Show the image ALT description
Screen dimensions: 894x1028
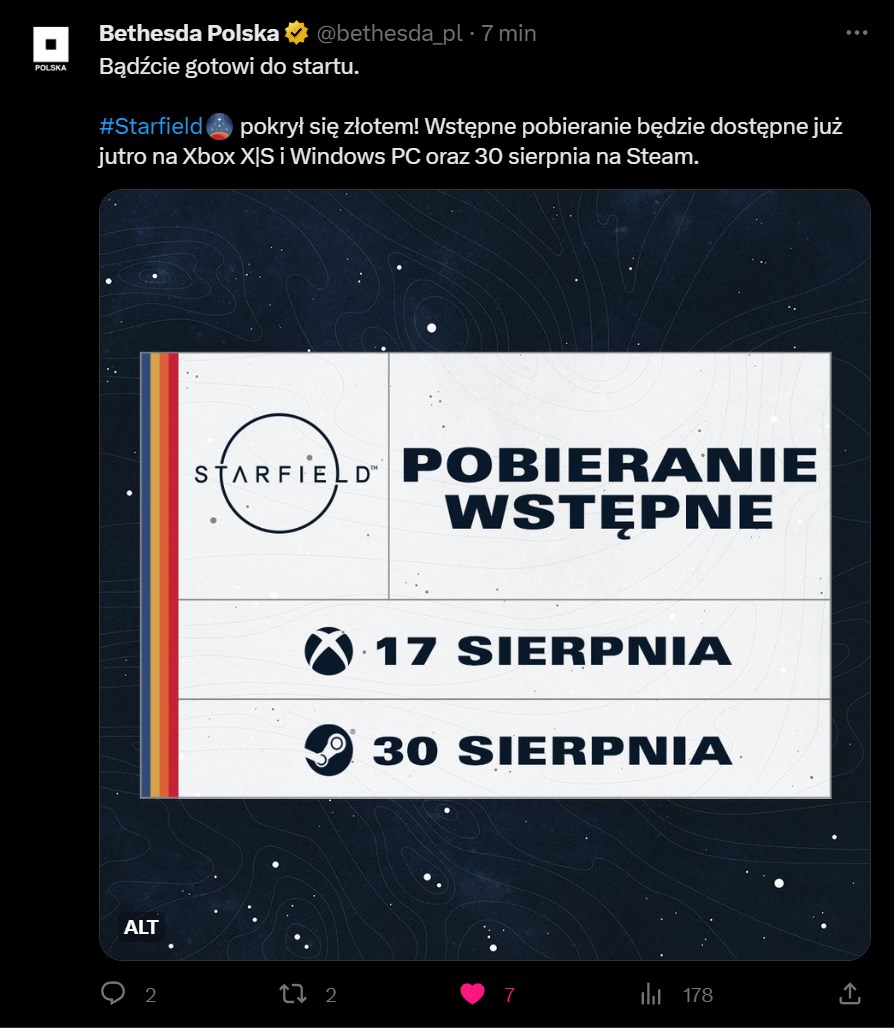click(x=141, y=927)
